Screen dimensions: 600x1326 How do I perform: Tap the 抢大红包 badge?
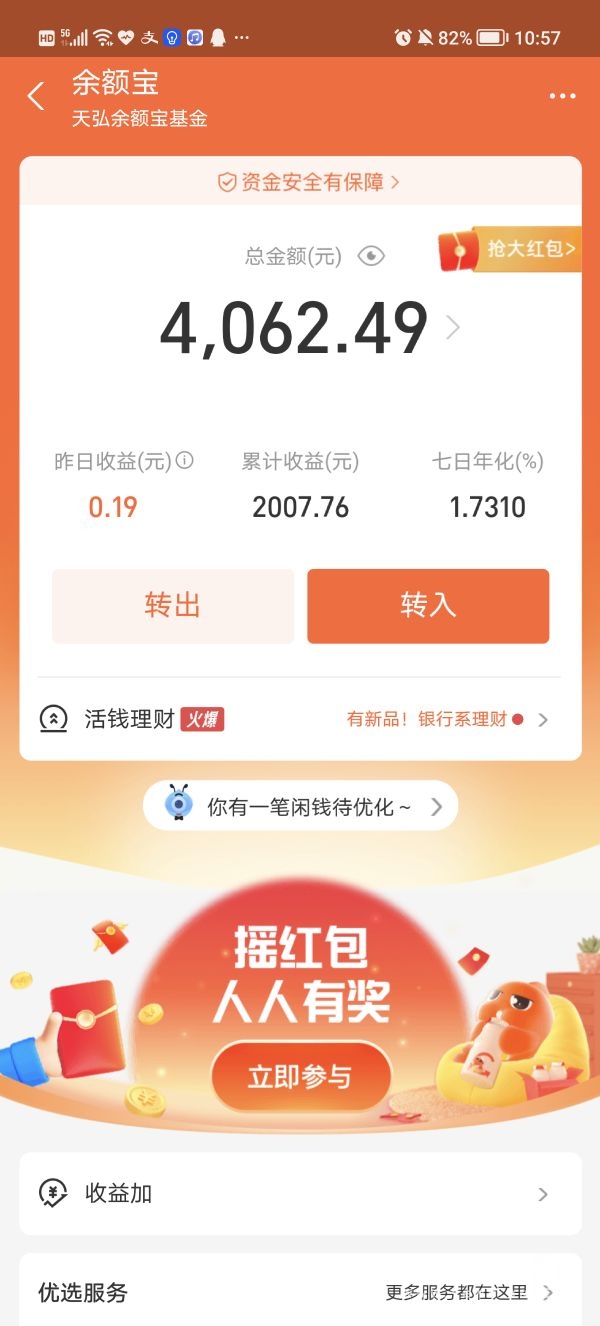click(x=510, y=249)
